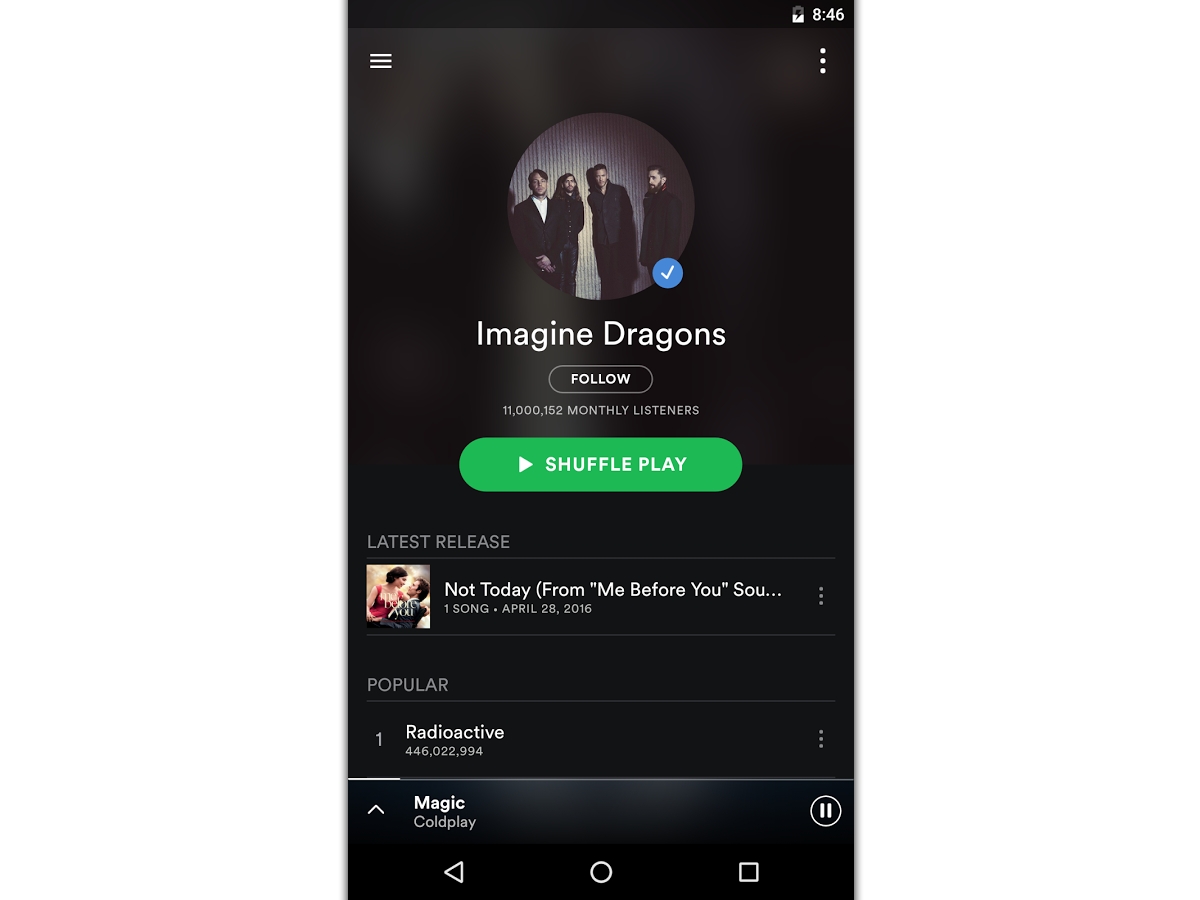Open options for Not Today release

(821, 596)
